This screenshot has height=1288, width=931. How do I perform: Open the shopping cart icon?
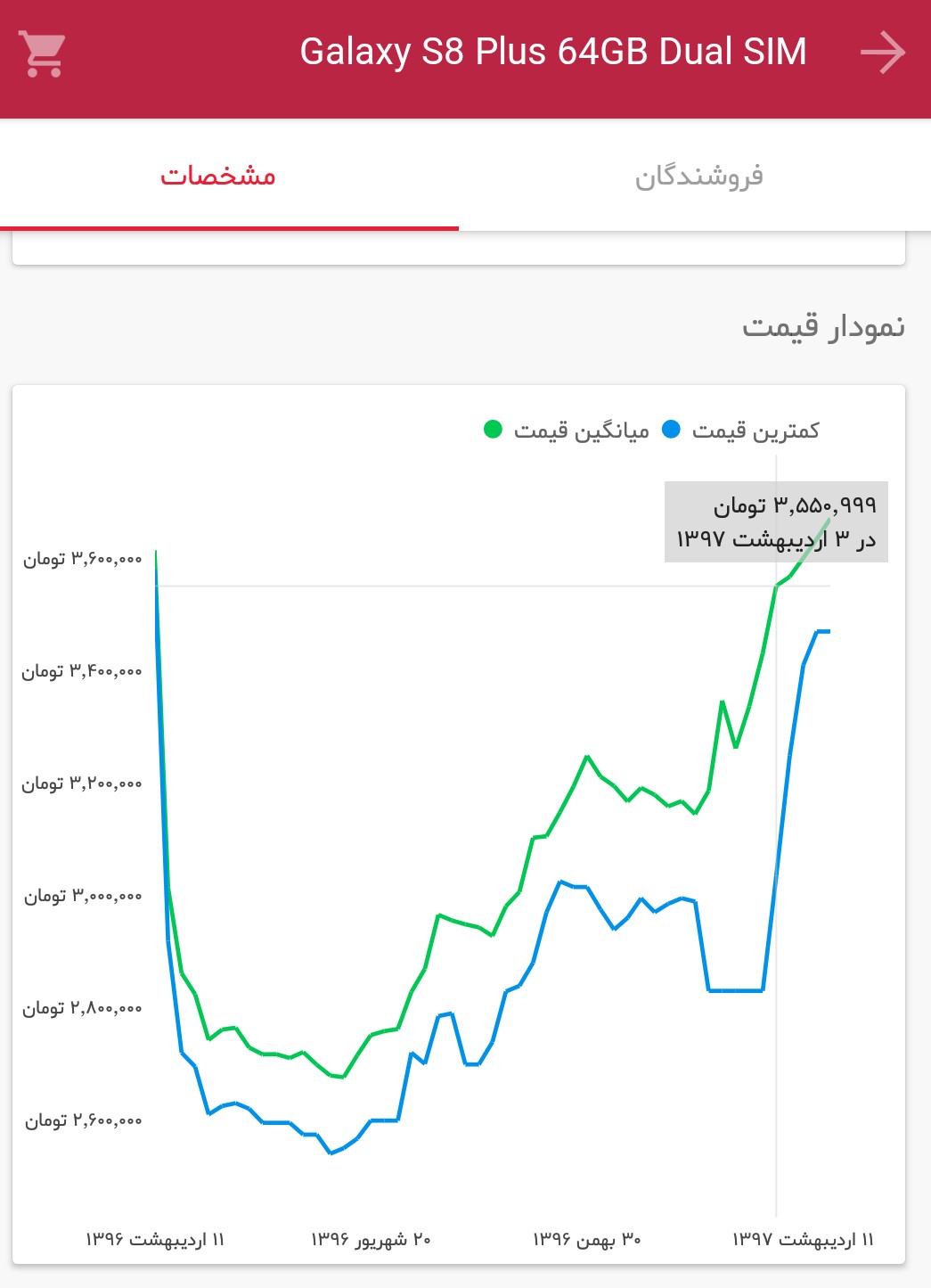(42, 52)
